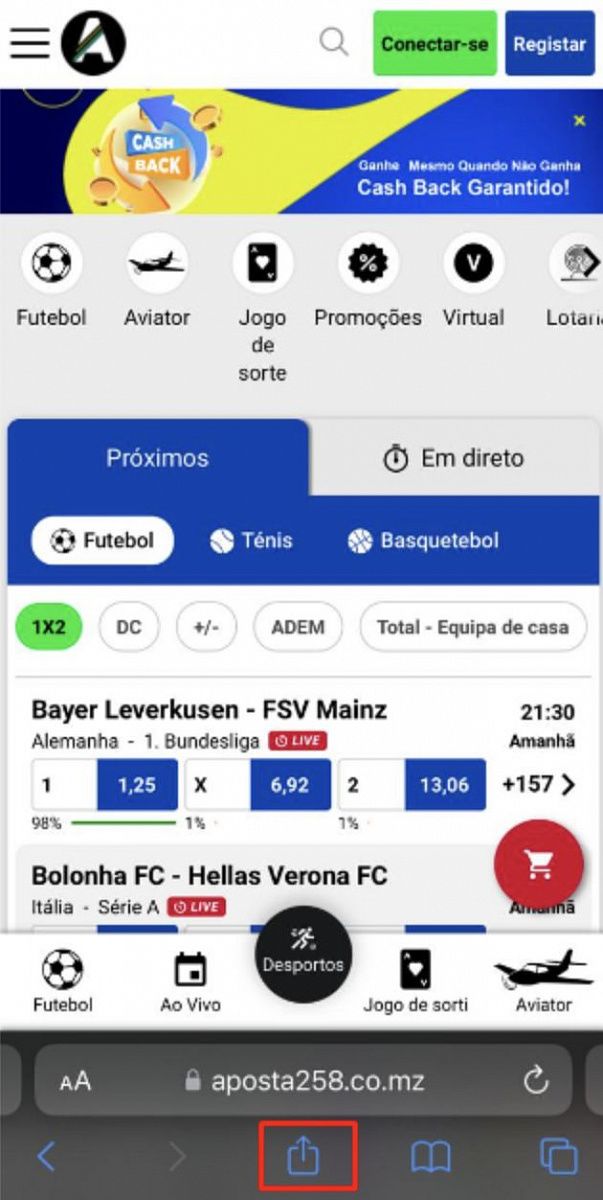Open the red betting cart button
603x1200 pixels.
[x=539, y=865]
